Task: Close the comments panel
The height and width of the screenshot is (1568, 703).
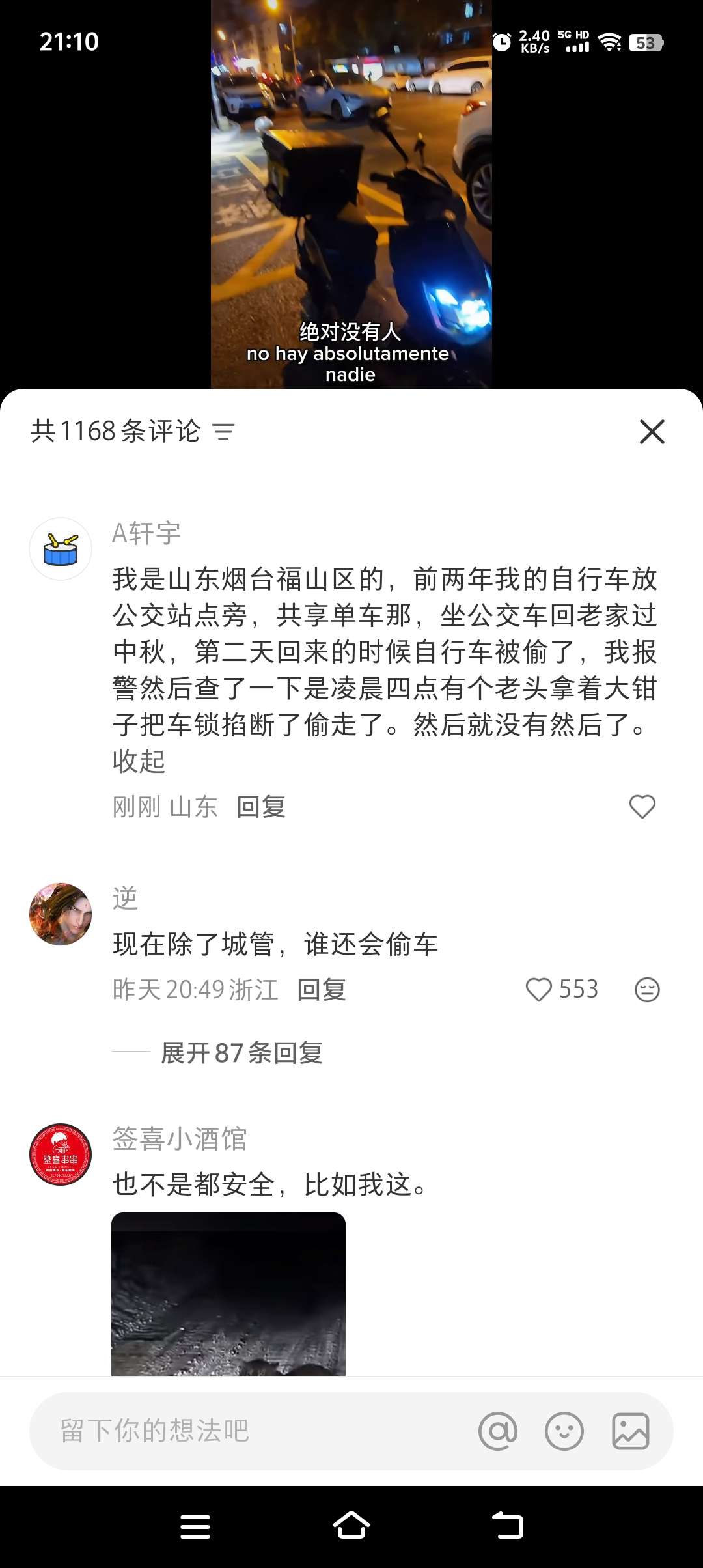Action: pyautogui.click(x=652, y=432)
